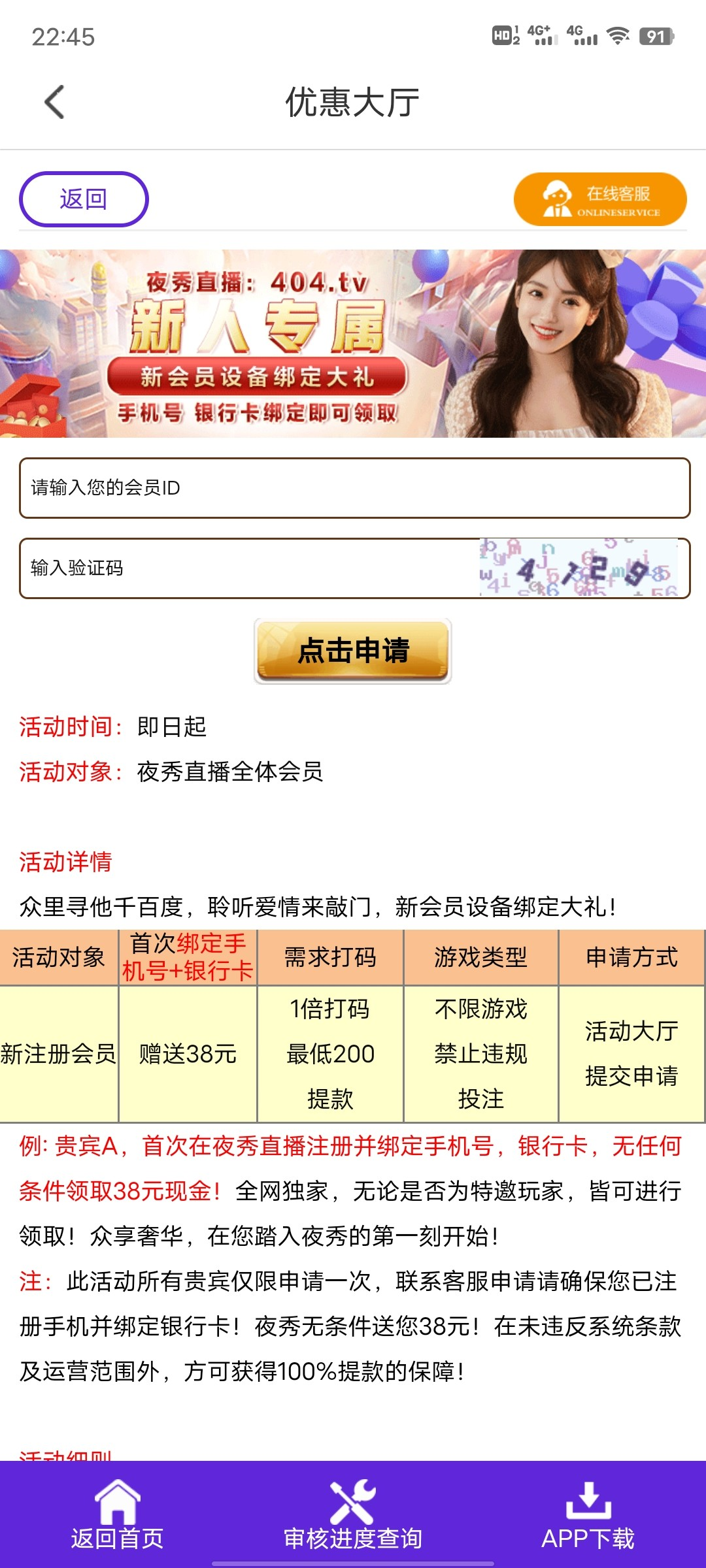Open 审核进度查询
706x1568 pixels.
352,1516
